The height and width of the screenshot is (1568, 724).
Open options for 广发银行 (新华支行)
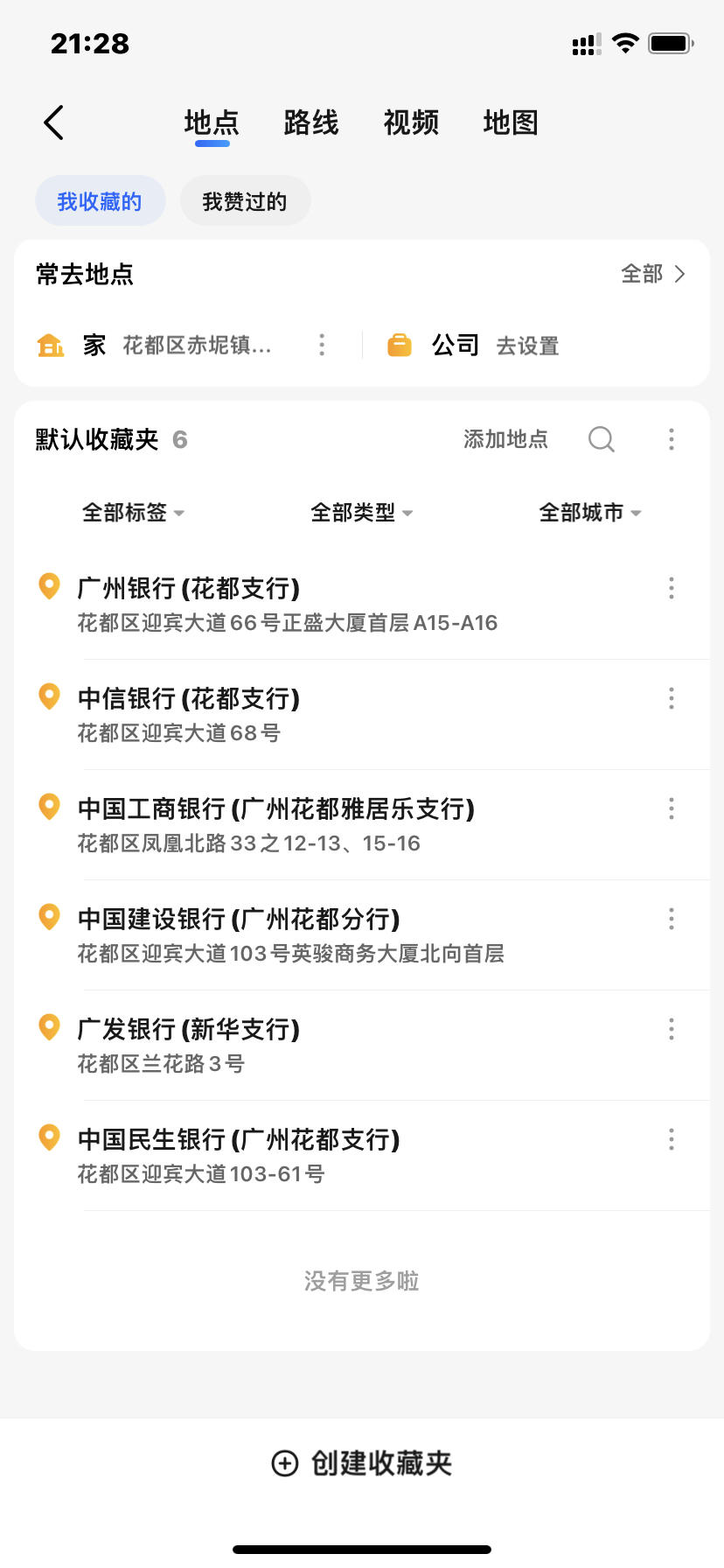point(672,1029)
